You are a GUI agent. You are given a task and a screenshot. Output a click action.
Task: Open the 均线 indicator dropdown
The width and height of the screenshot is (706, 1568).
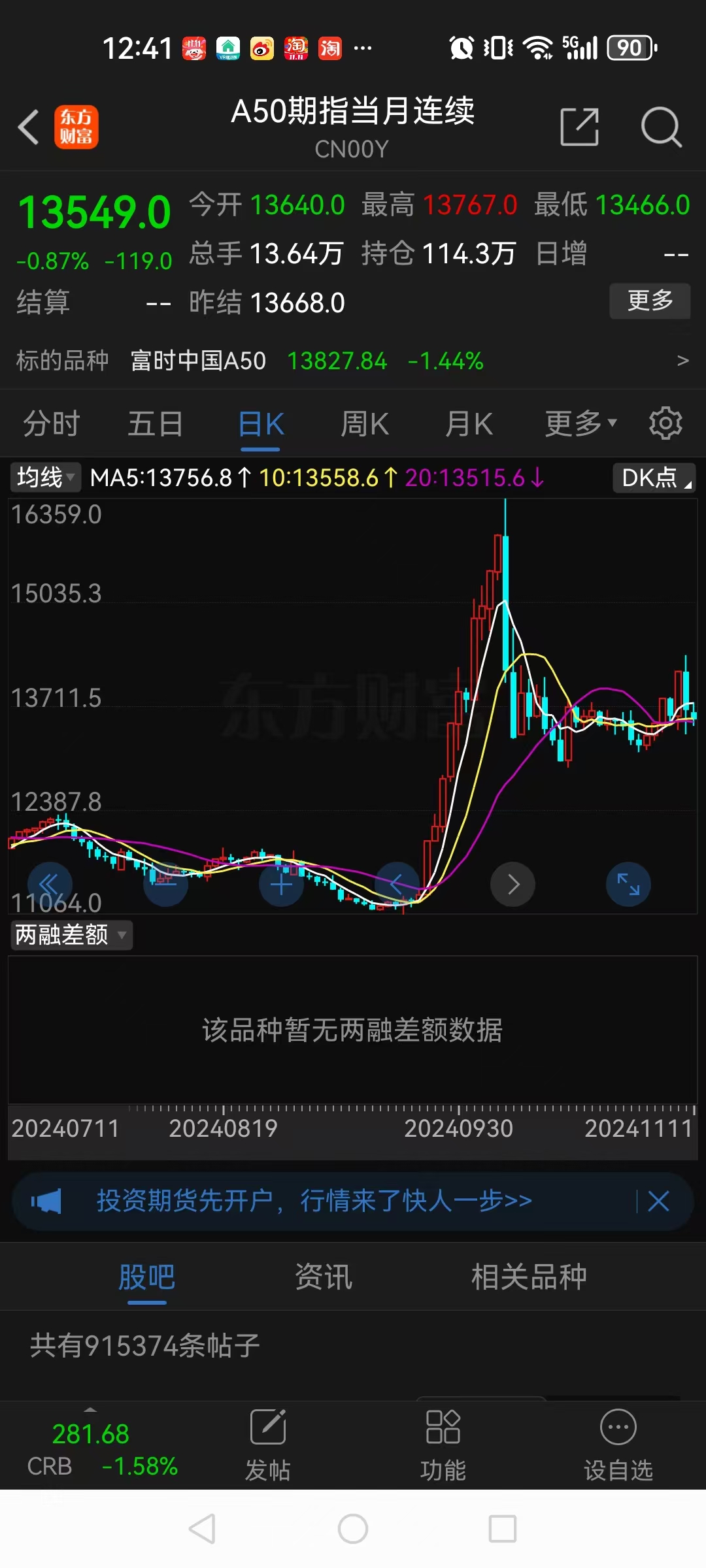43,478
